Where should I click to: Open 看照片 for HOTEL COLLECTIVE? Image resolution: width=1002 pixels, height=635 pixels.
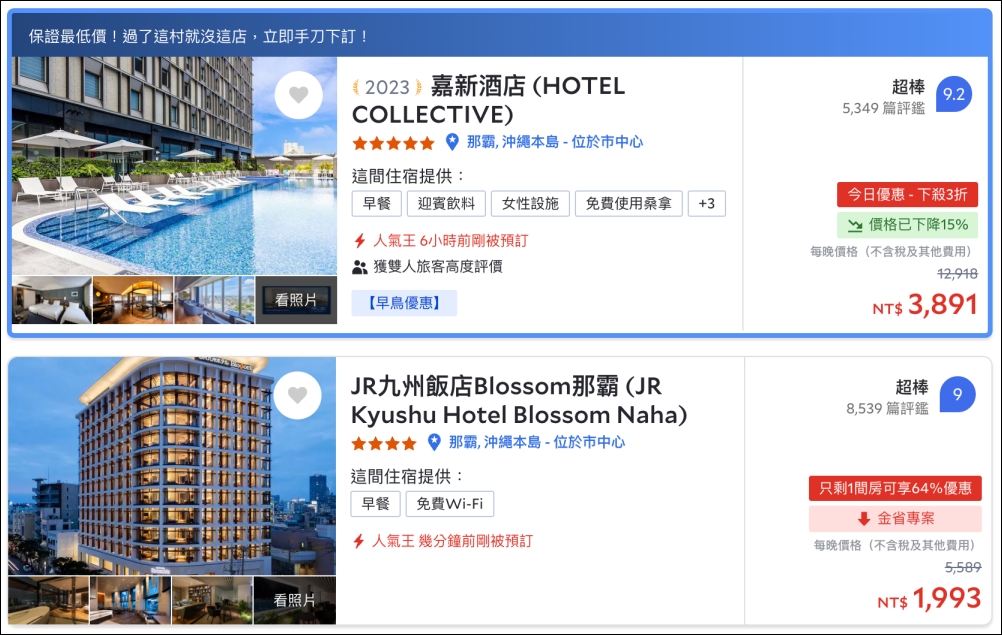coord(296,300)
